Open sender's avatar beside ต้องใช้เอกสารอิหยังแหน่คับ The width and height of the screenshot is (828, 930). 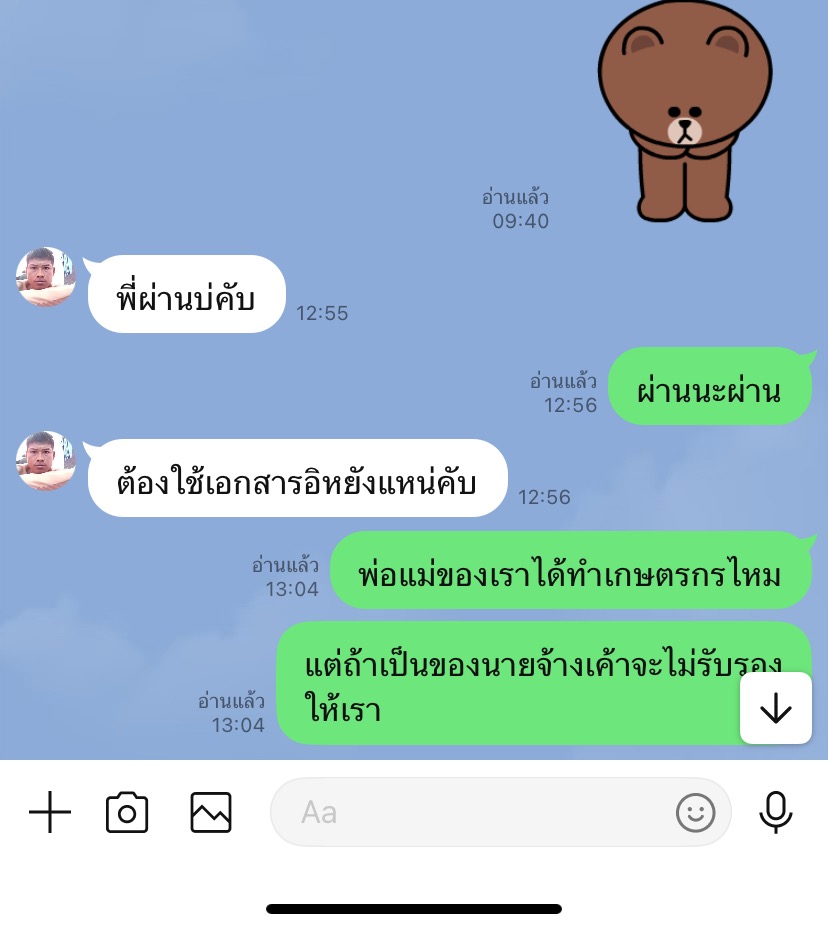click(x=46, y=461)
